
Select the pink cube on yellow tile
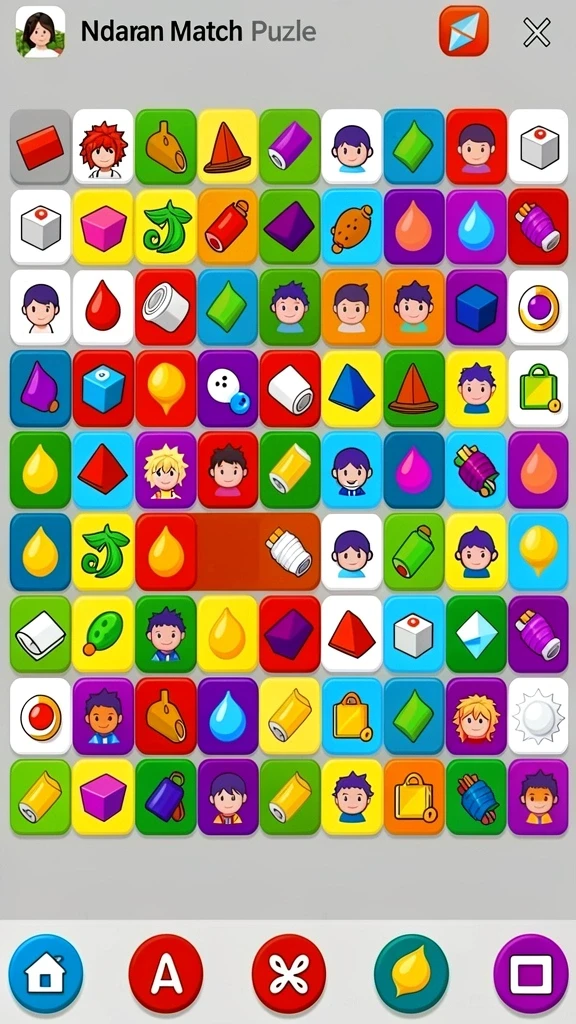pyautogui.click(x=103, y=227)
